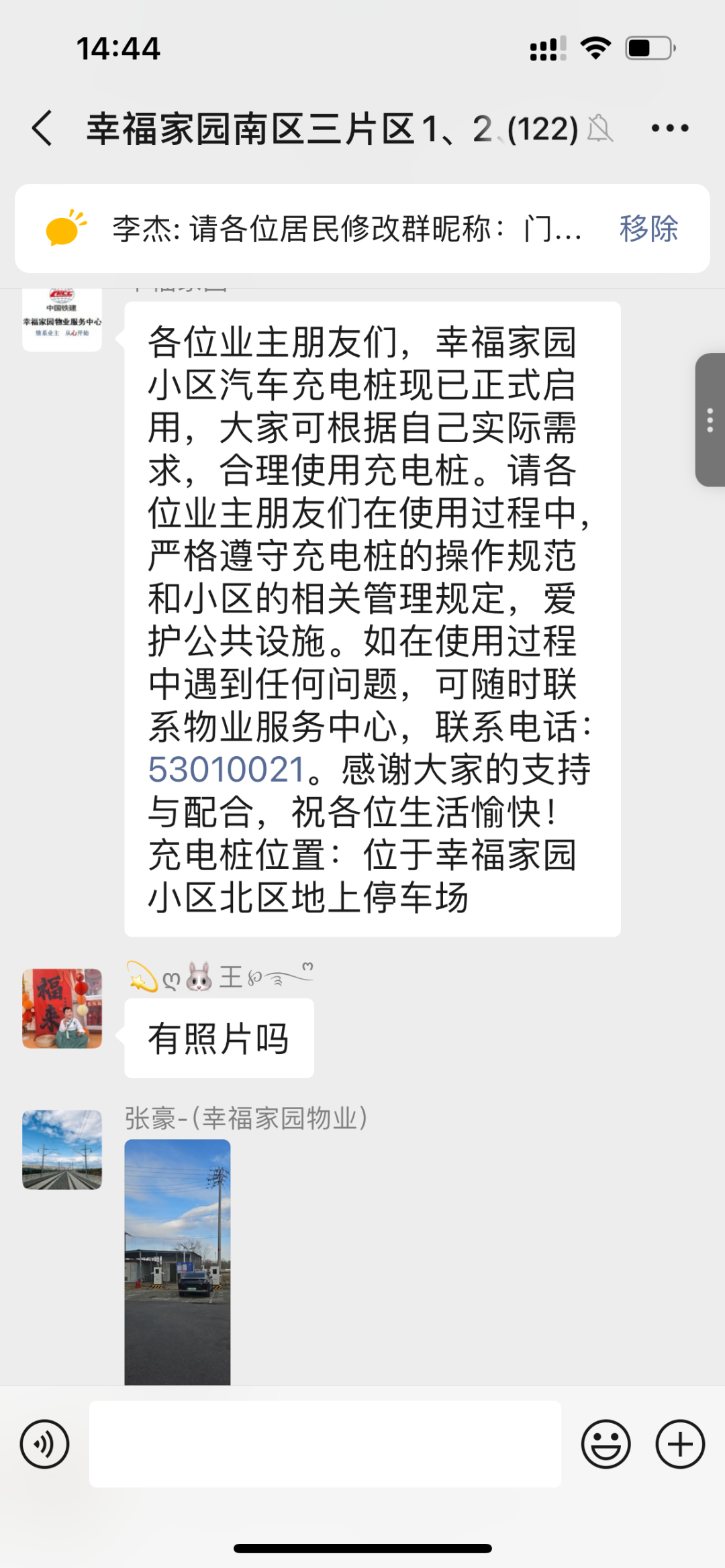The width and height of the screenshot is (725, 1568).
Task: View the profile of the 王 user
Action: 62,1008
